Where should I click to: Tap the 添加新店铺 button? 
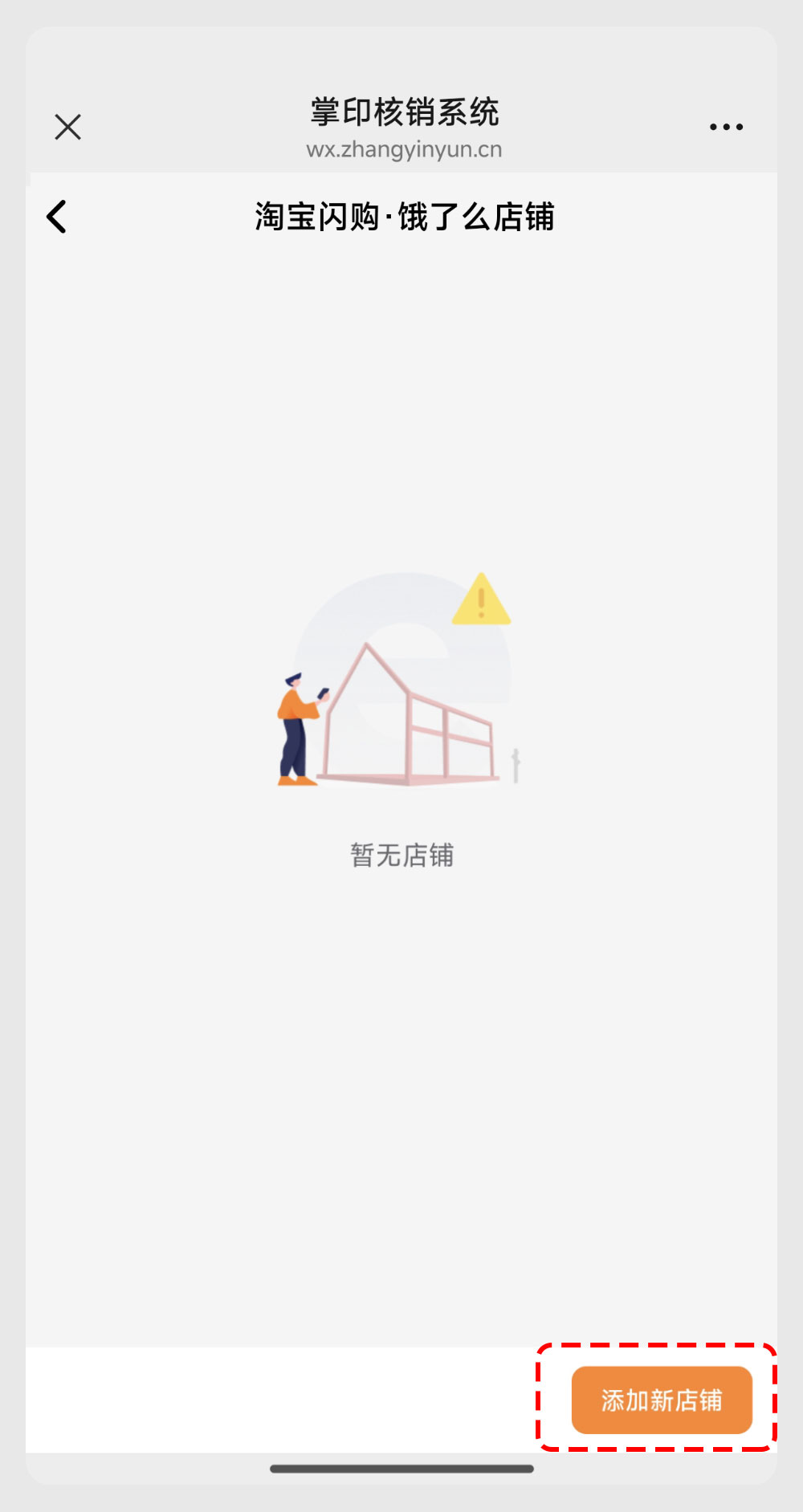(x=661, y=1400)
